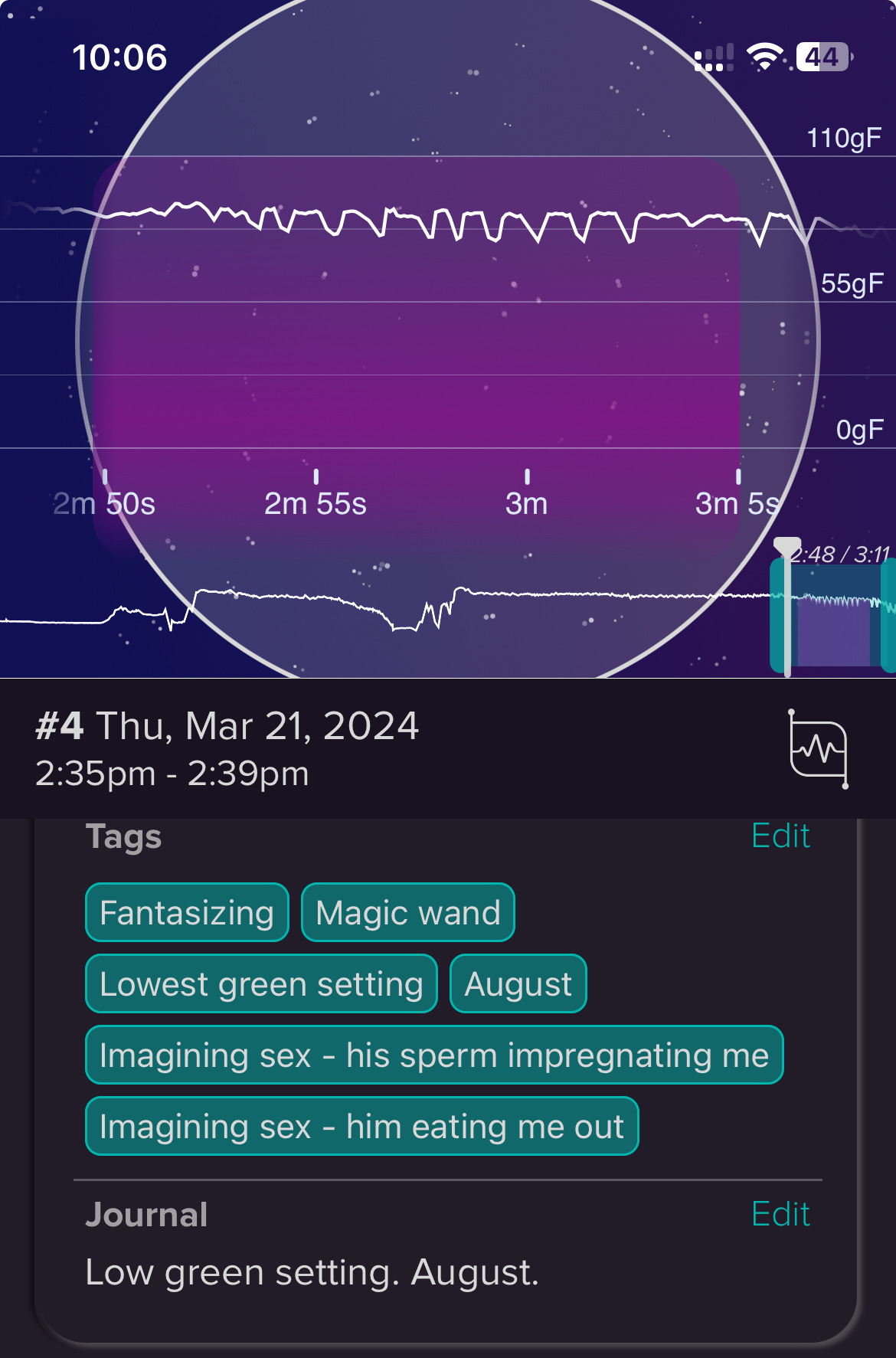Select the him eating me out tag
This screenshot has height=1358, width=896.
(363, 1125)
